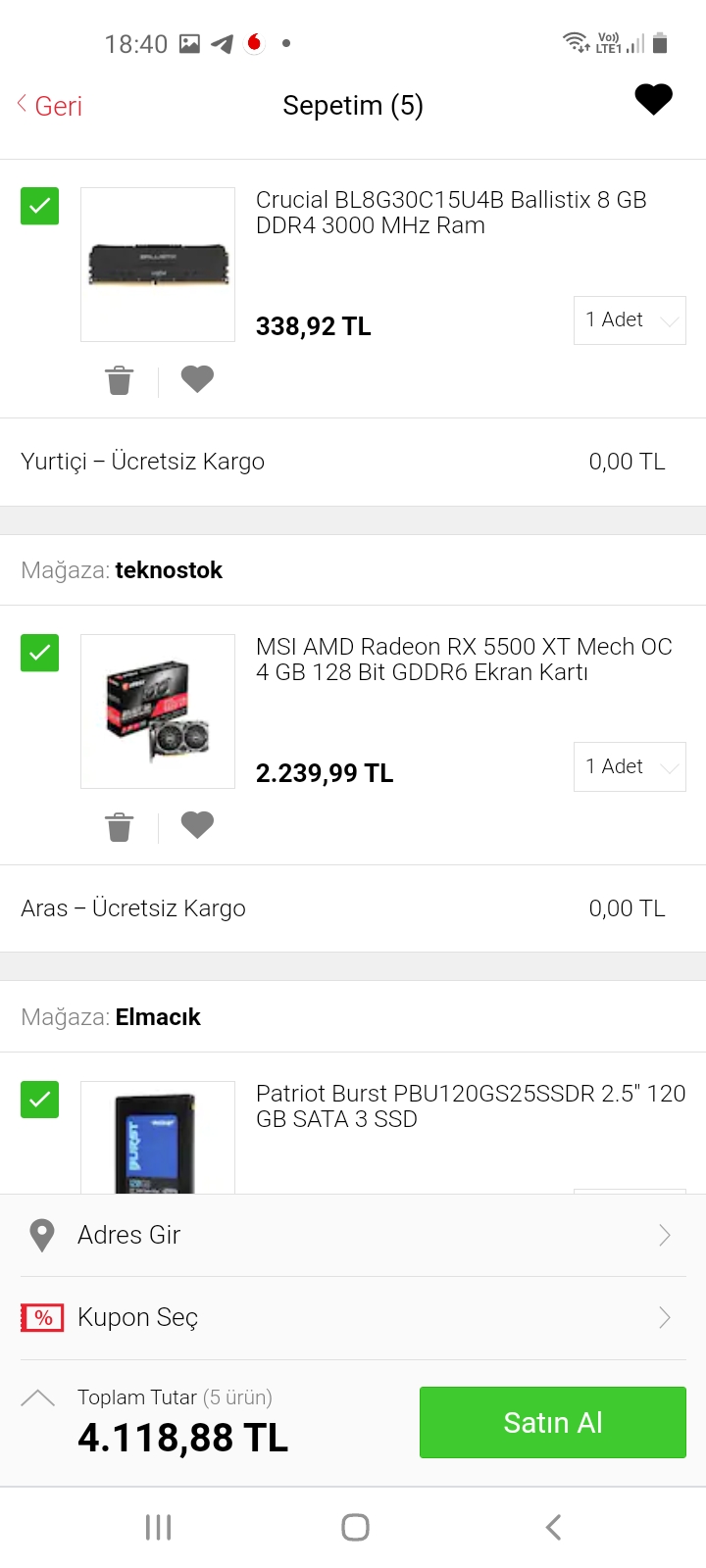Open favorites heart in the header
This screenshot has height=1568, width=706.
[x=653, y=99]
